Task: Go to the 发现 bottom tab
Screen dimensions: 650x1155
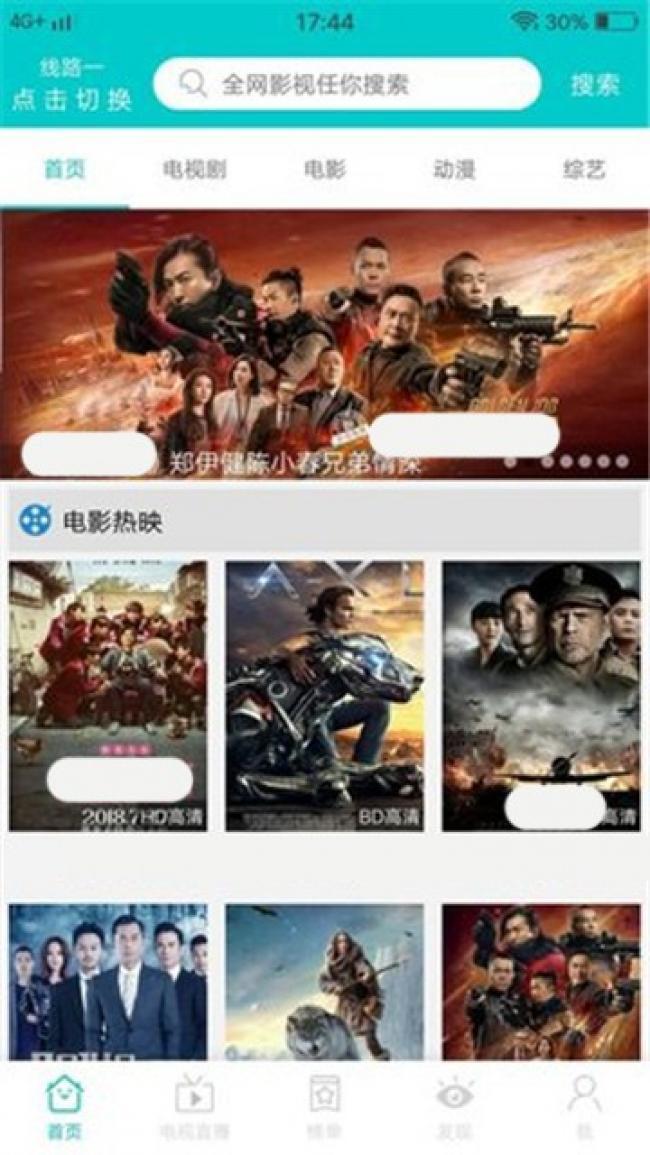Action: [455, 1106]
